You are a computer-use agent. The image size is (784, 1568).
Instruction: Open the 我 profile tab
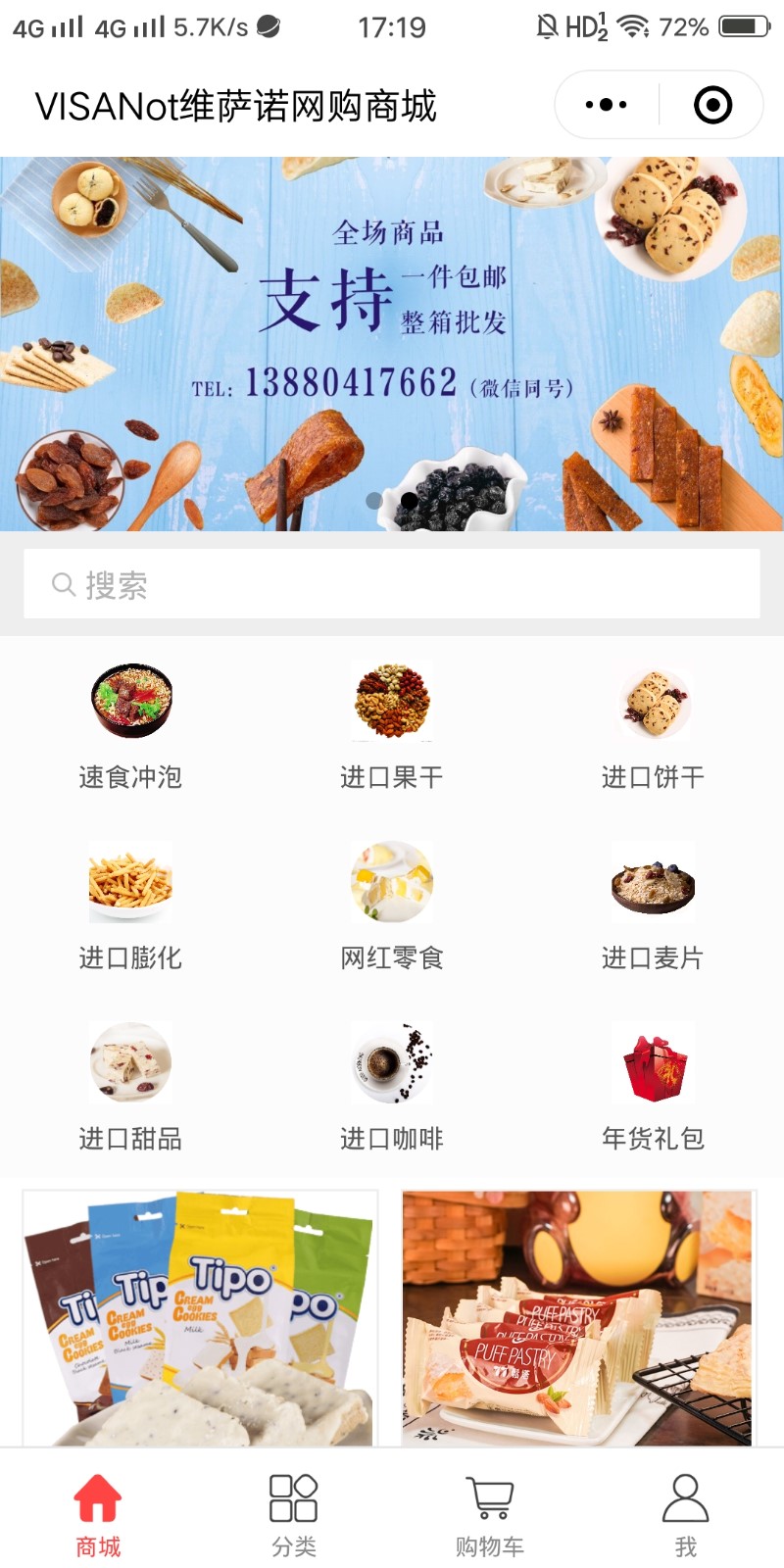pos(686,1515)
